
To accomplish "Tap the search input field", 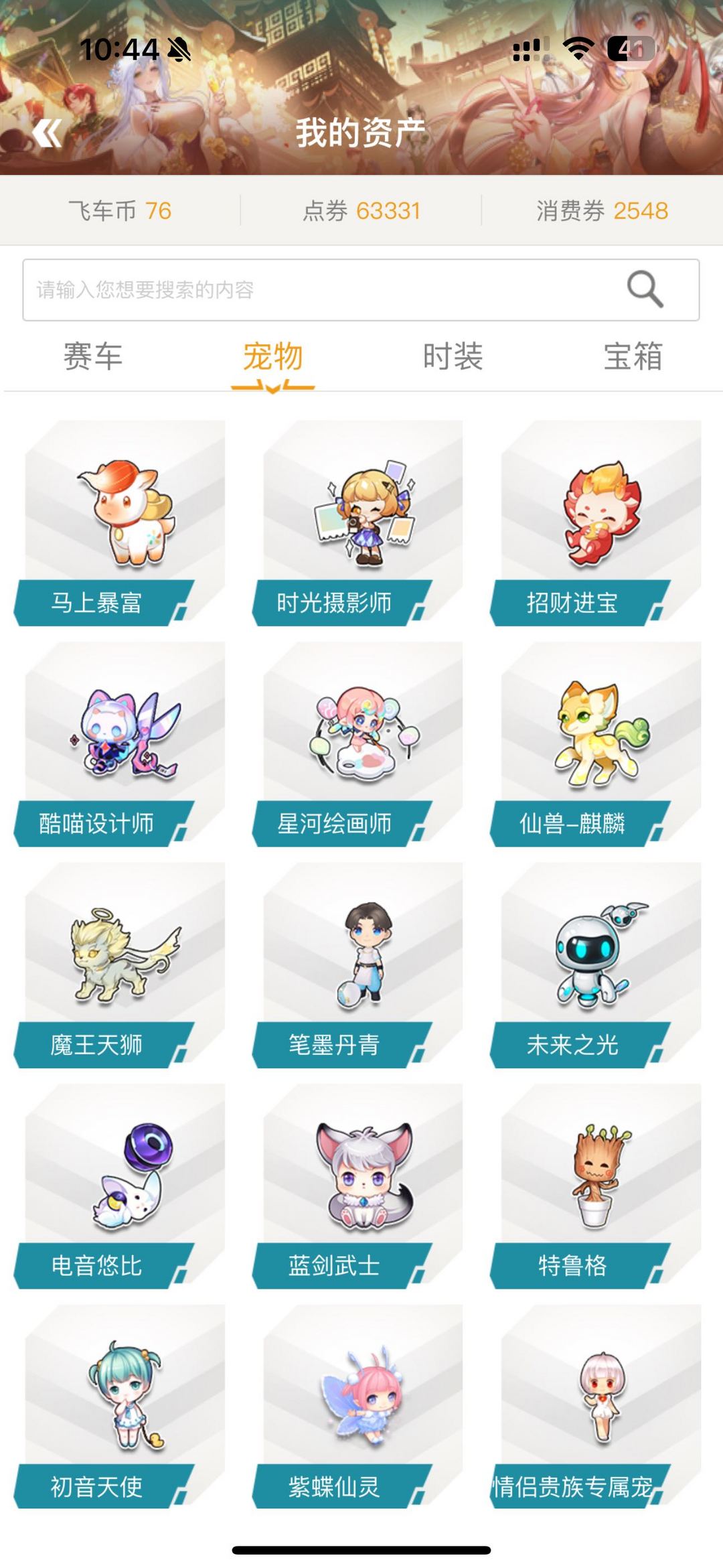I will click(x=321, y=290).
